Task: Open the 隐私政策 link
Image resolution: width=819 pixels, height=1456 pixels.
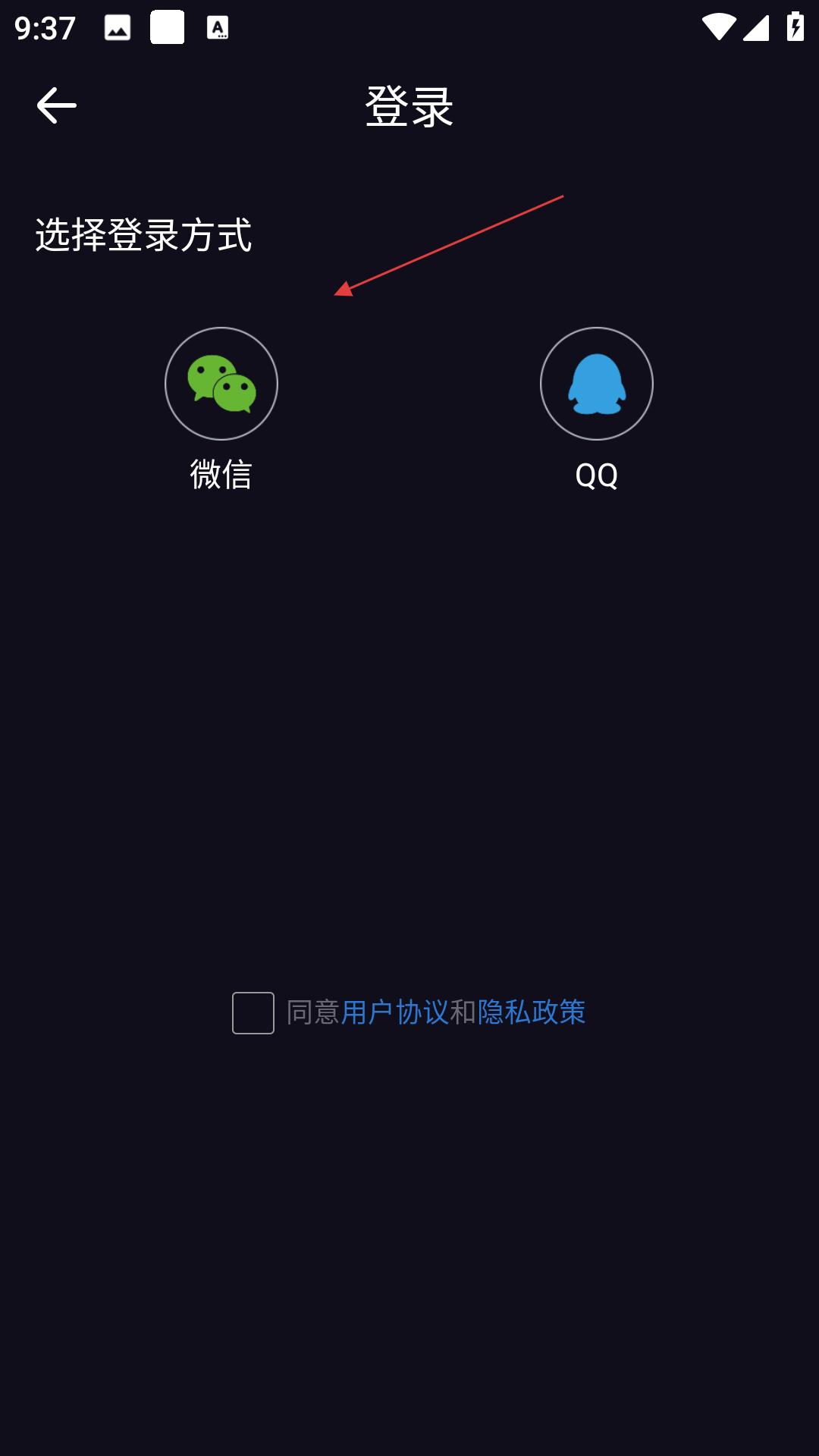Action: 532,1012
